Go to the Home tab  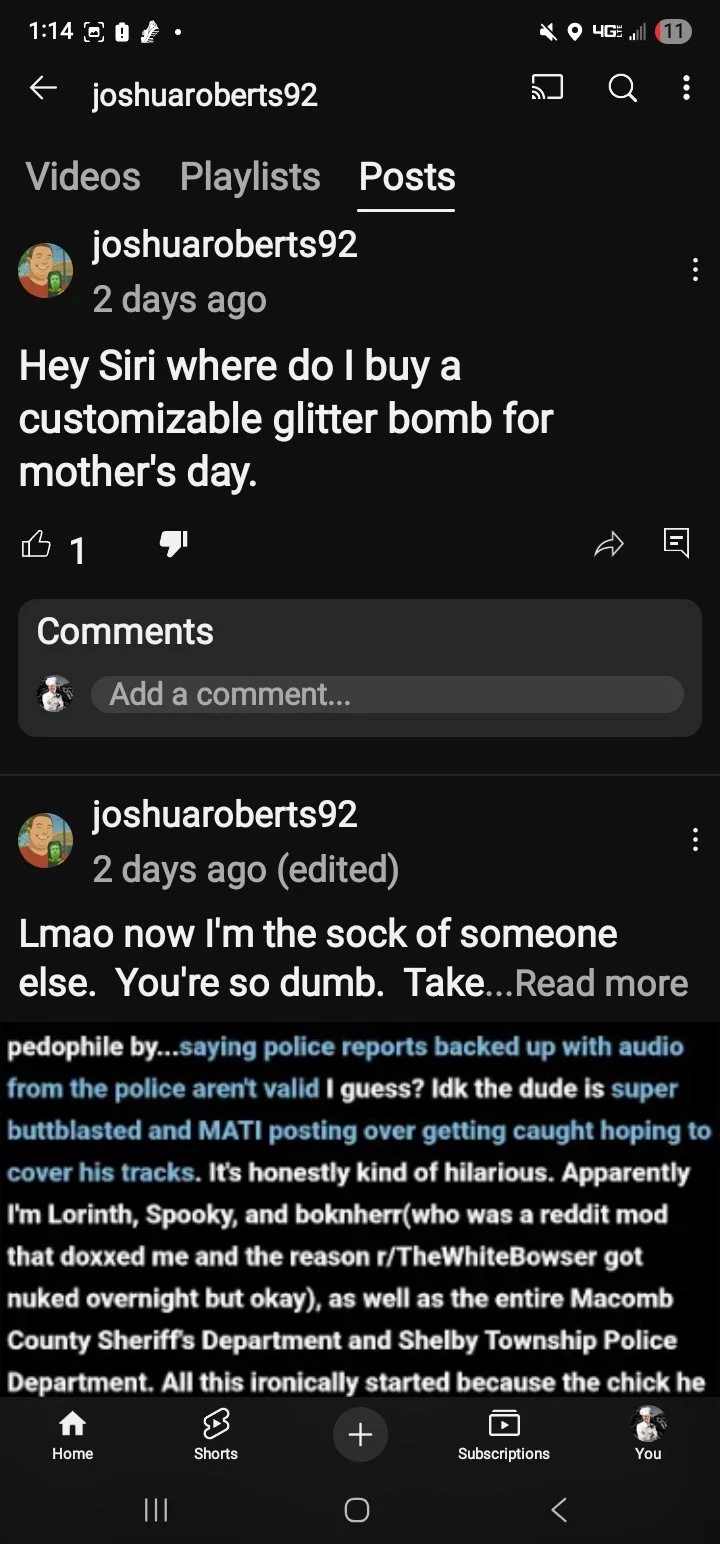pos(72,1435)
